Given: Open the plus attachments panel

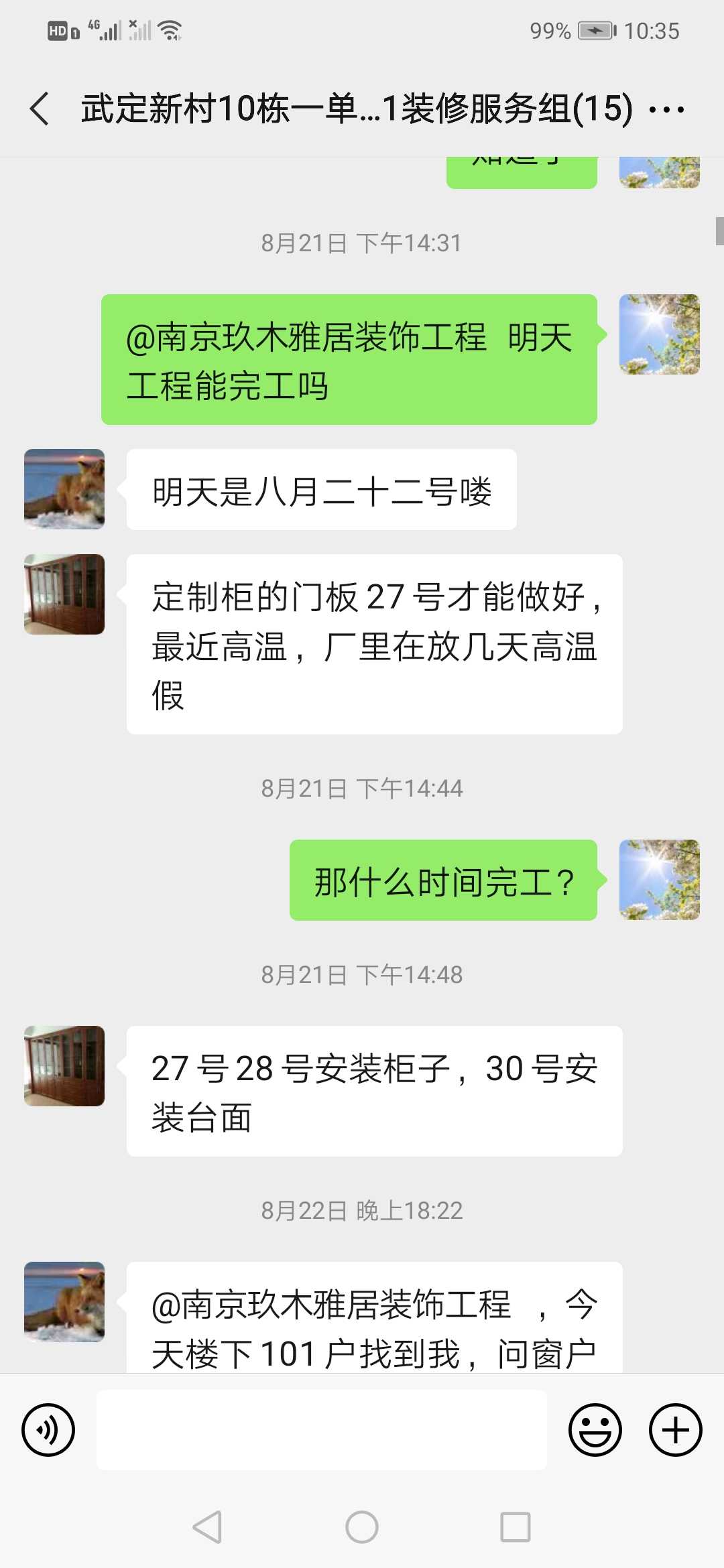Looking at the screenshot, I should (x=675, y=1429).
